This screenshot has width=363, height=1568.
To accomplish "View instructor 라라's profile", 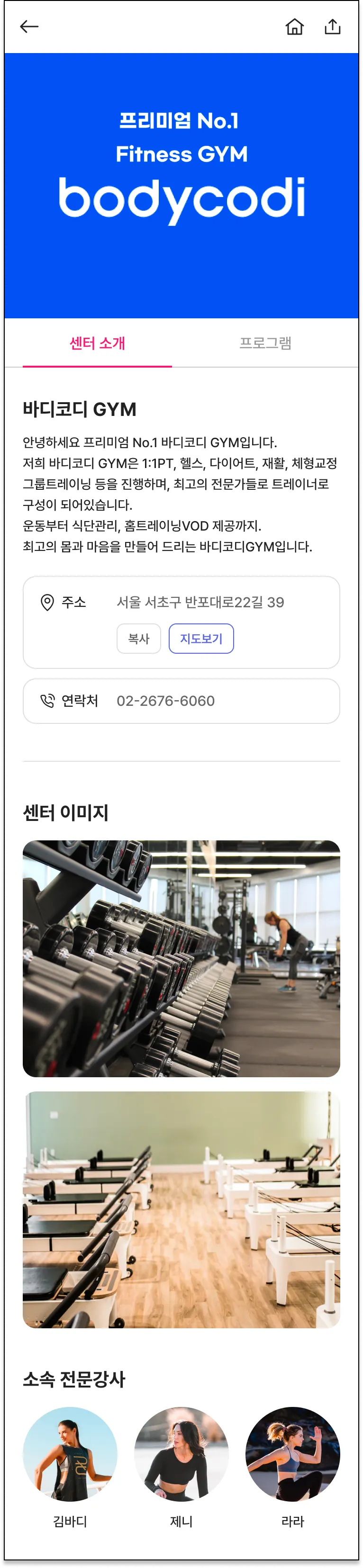I will pos(292,1454).
